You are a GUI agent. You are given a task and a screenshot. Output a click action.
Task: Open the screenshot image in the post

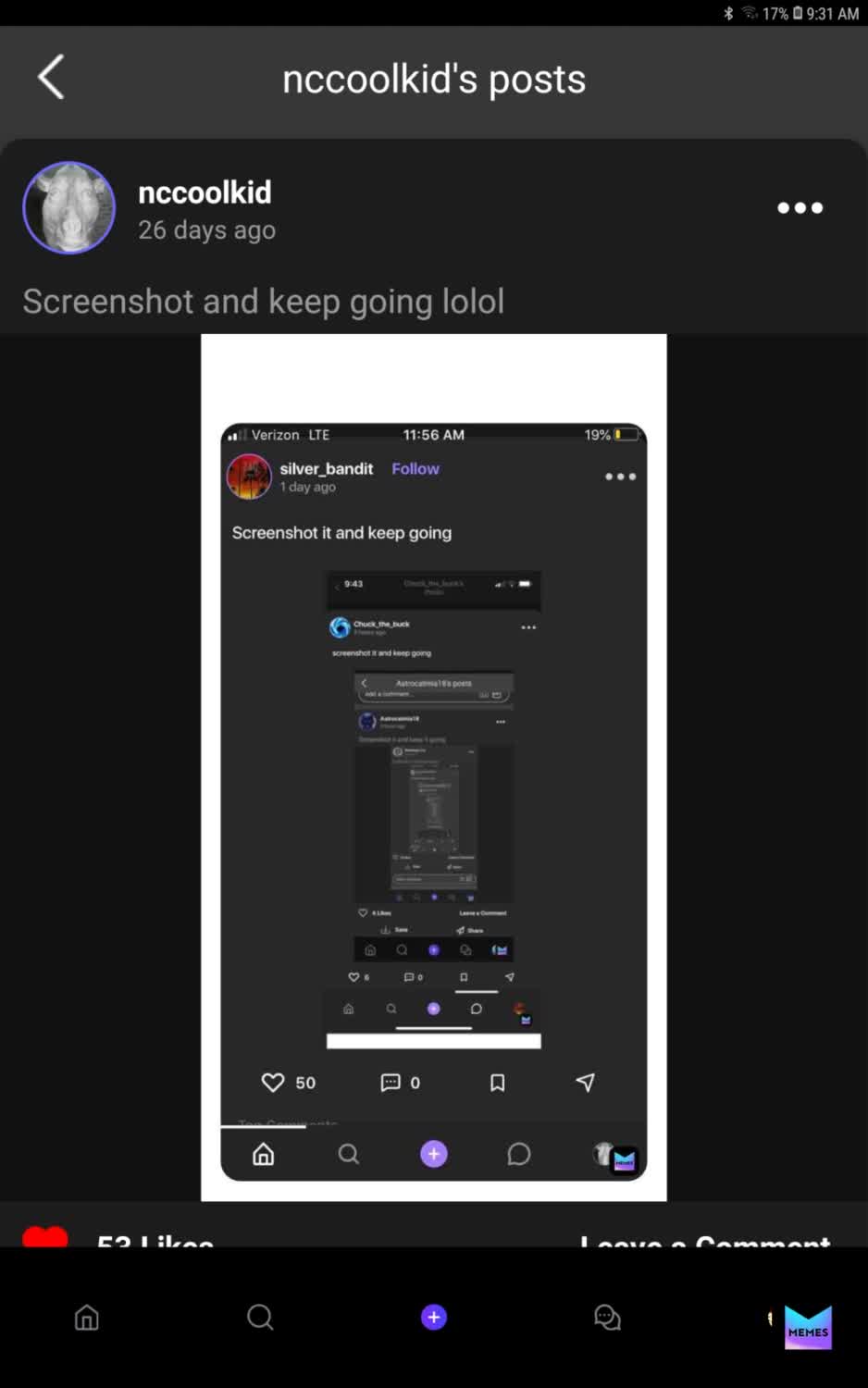click(433, 766)
